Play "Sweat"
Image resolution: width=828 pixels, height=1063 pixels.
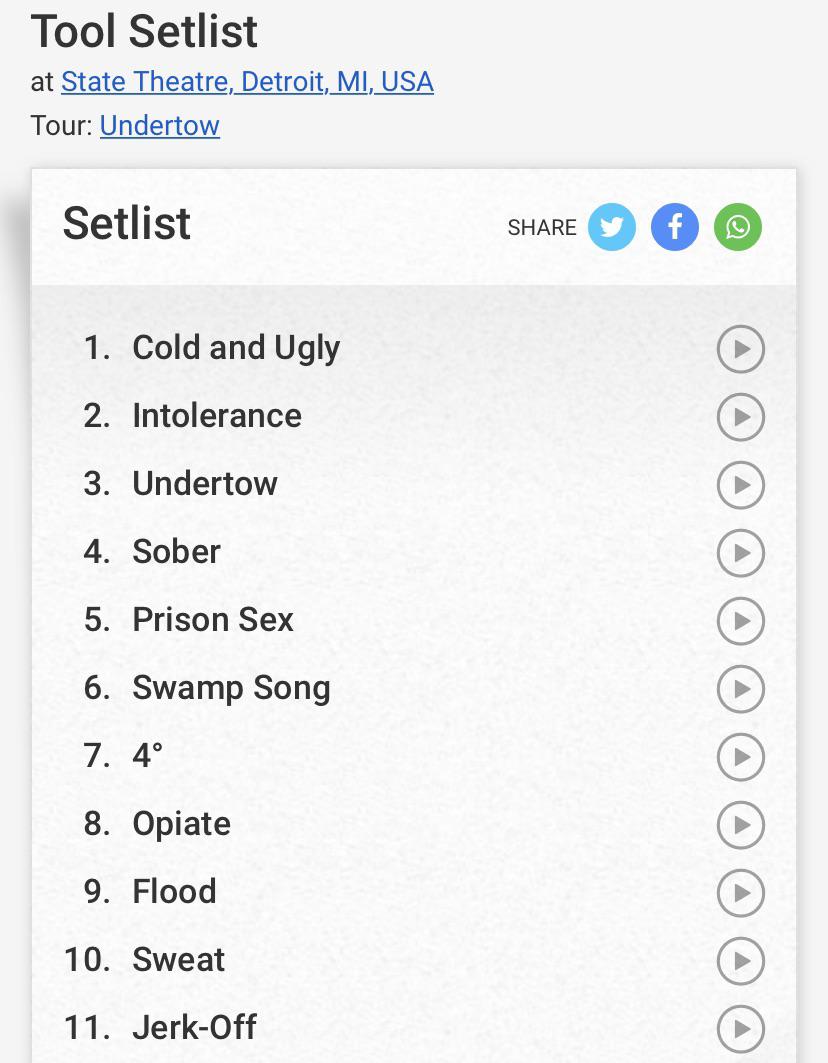tap(740, 961)
